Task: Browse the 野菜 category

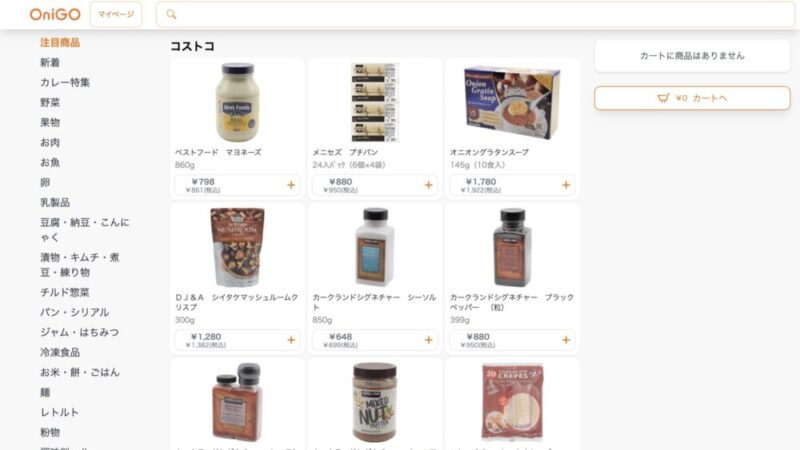Action: tap(50, 102)
